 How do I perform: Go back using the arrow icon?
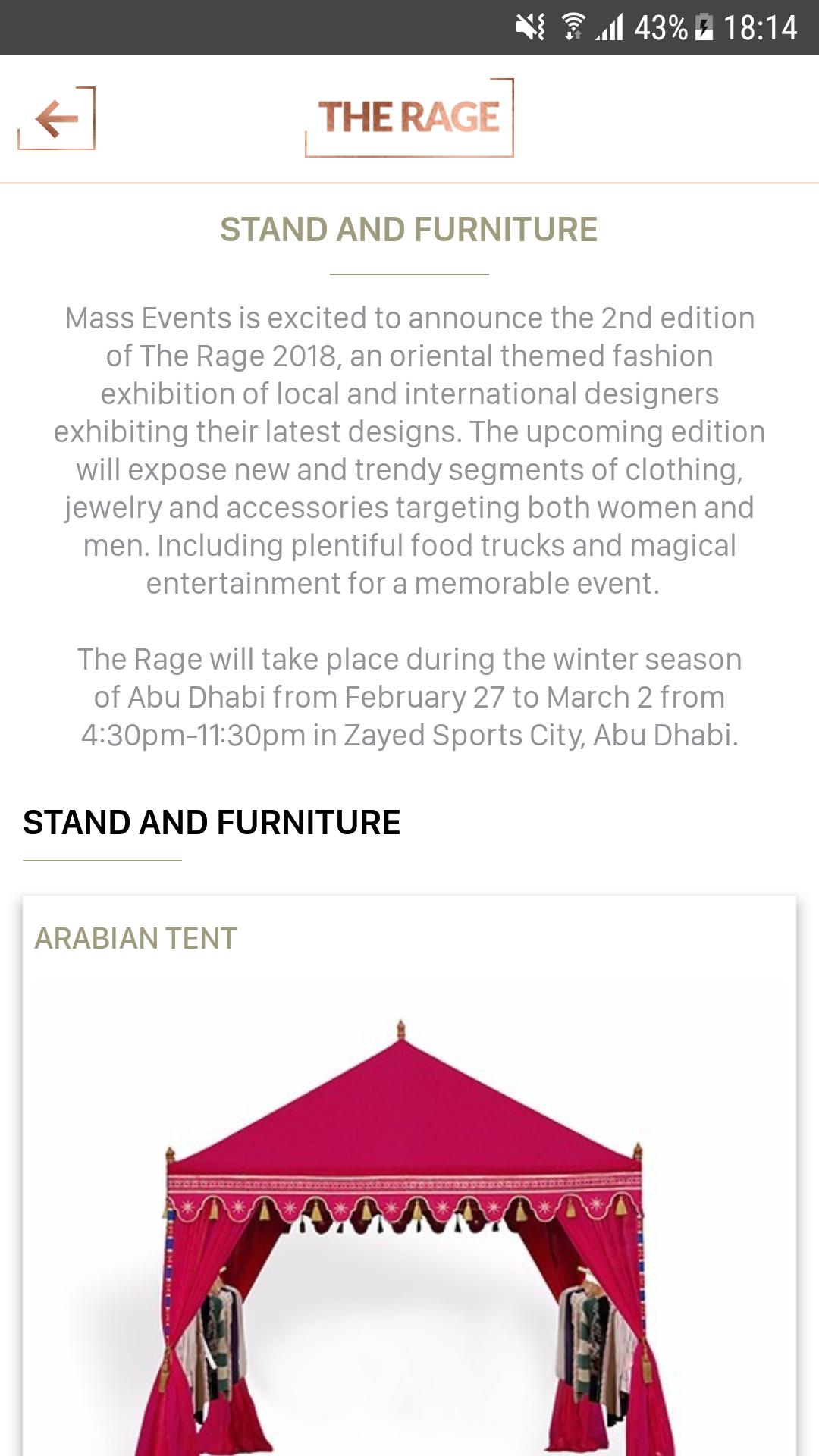click(x=57, y=119)
